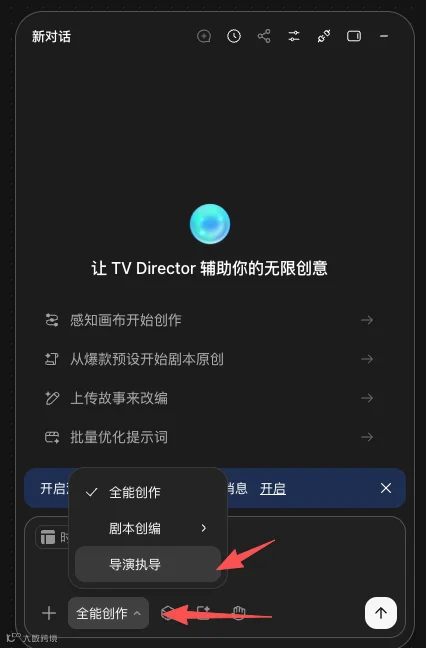Open 上传故事来改编 suggestion

click(x=209, y=398)
